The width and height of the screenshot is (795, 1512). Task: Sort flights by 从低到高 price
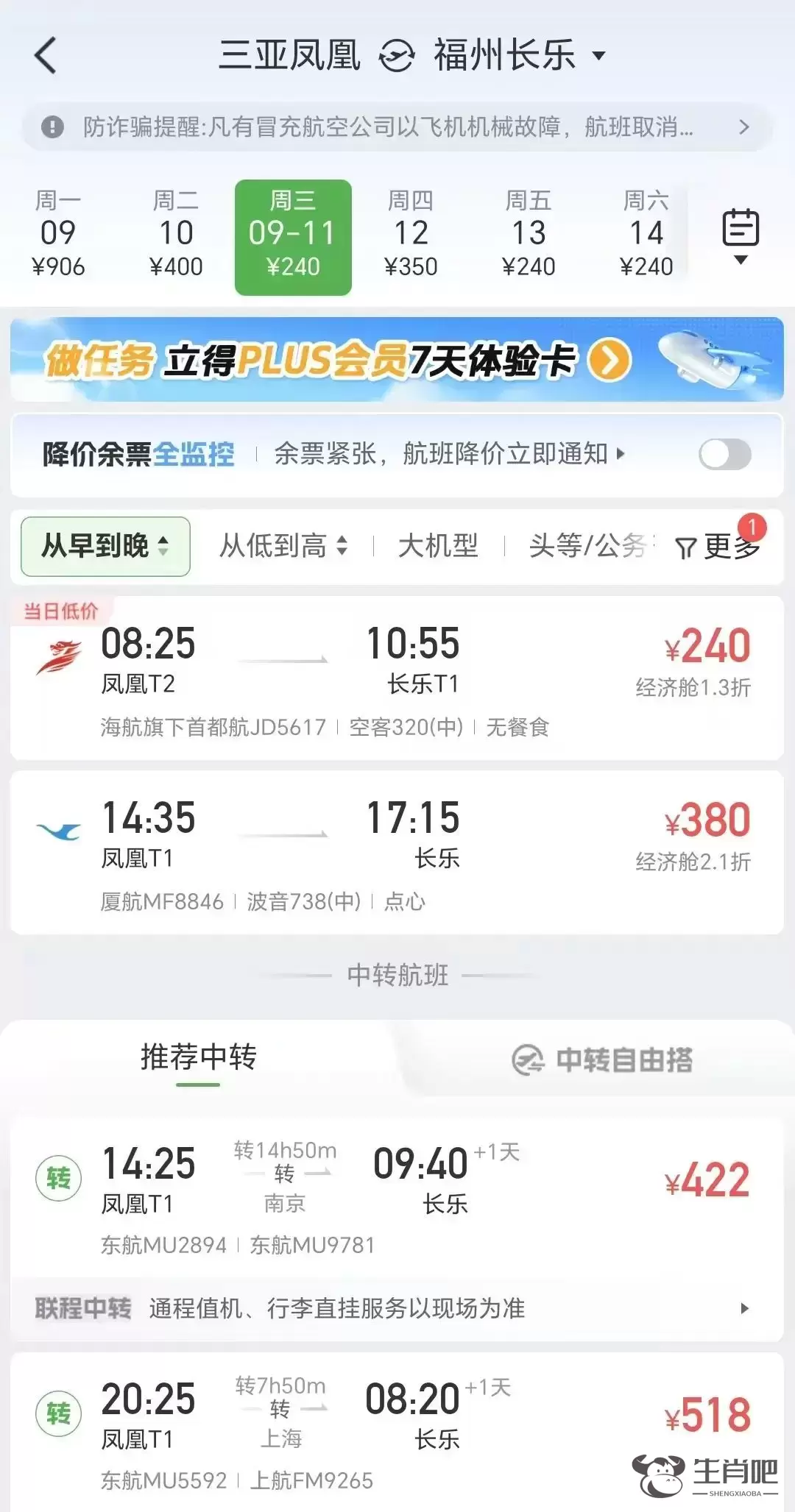pyautogui.click(x=283, y=546)
